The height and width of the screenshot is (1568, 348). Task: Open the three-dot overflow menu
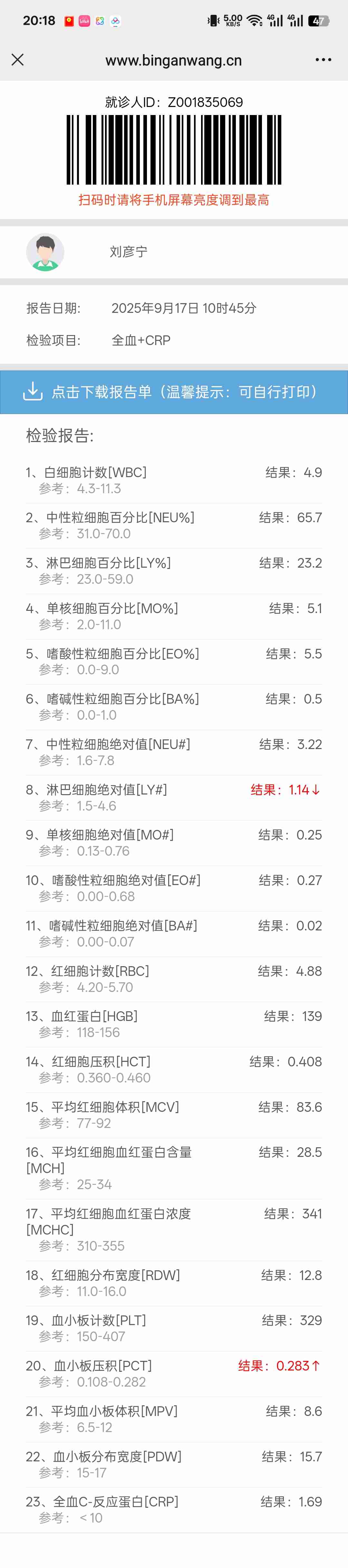point(323,60)
